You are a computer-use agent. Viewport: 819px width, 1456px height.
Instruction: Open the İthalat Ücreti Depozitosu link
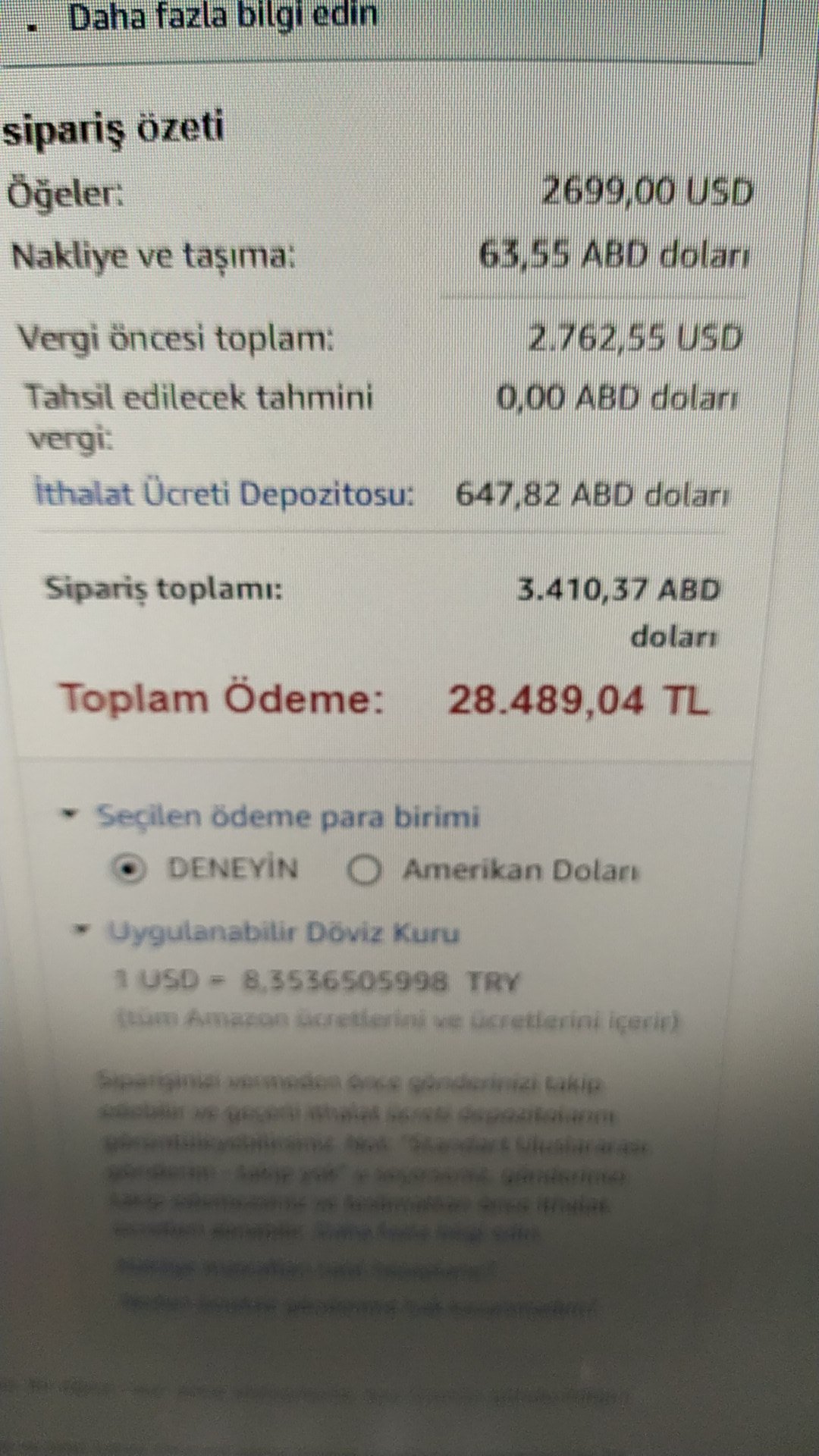(224, 494)
